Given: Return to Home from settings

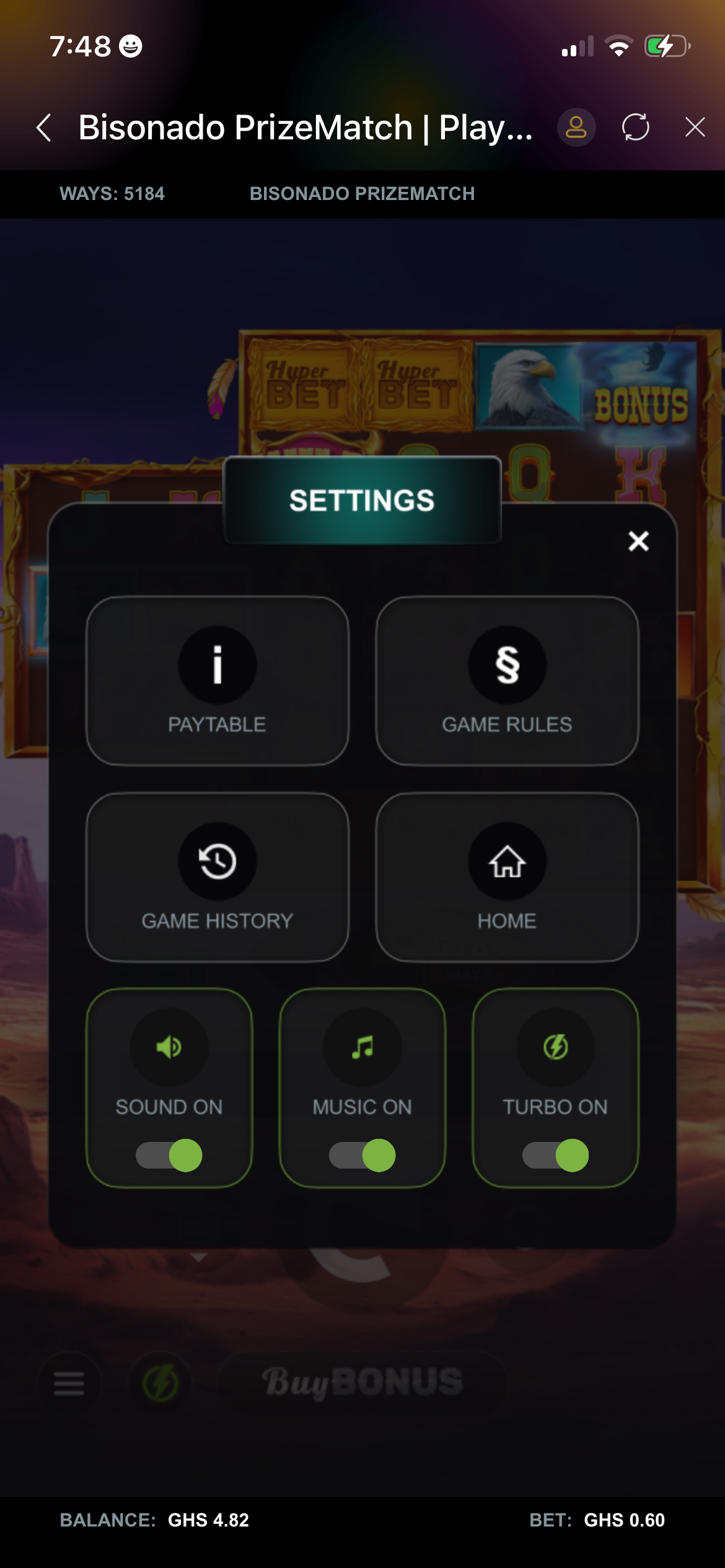Looking at the screenshot, I should tap(507, 877).
